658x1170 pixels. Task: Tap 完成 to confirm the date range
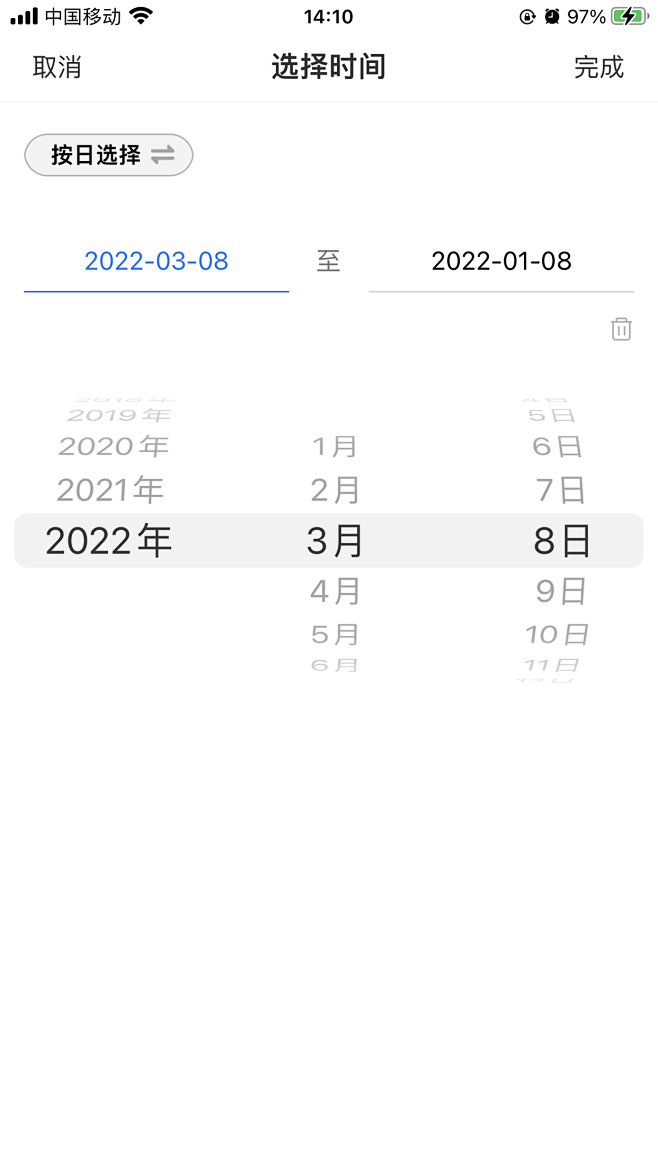coord(598,67)
